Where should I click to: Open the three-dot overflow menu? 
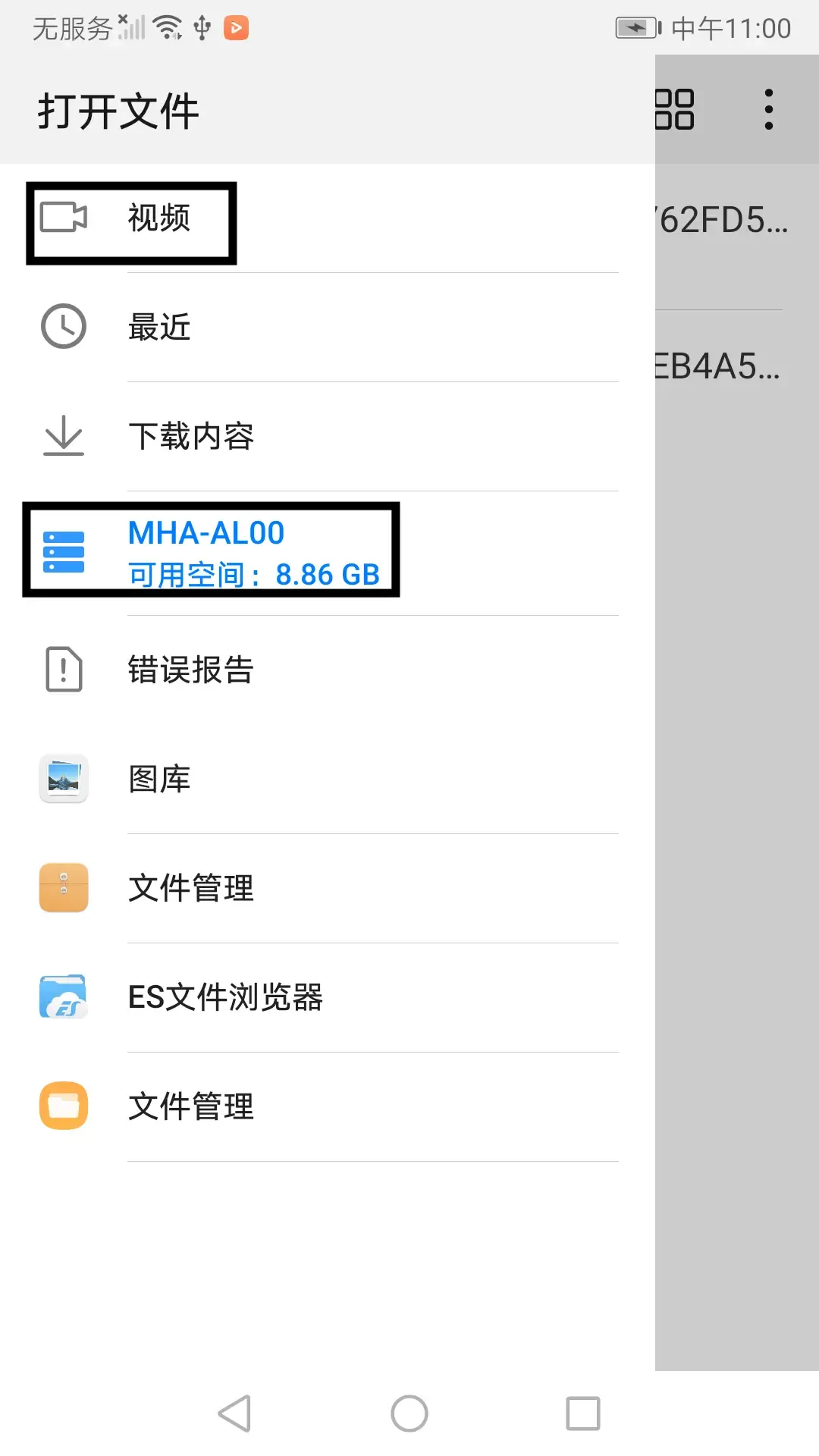click(x=768, y=108)
